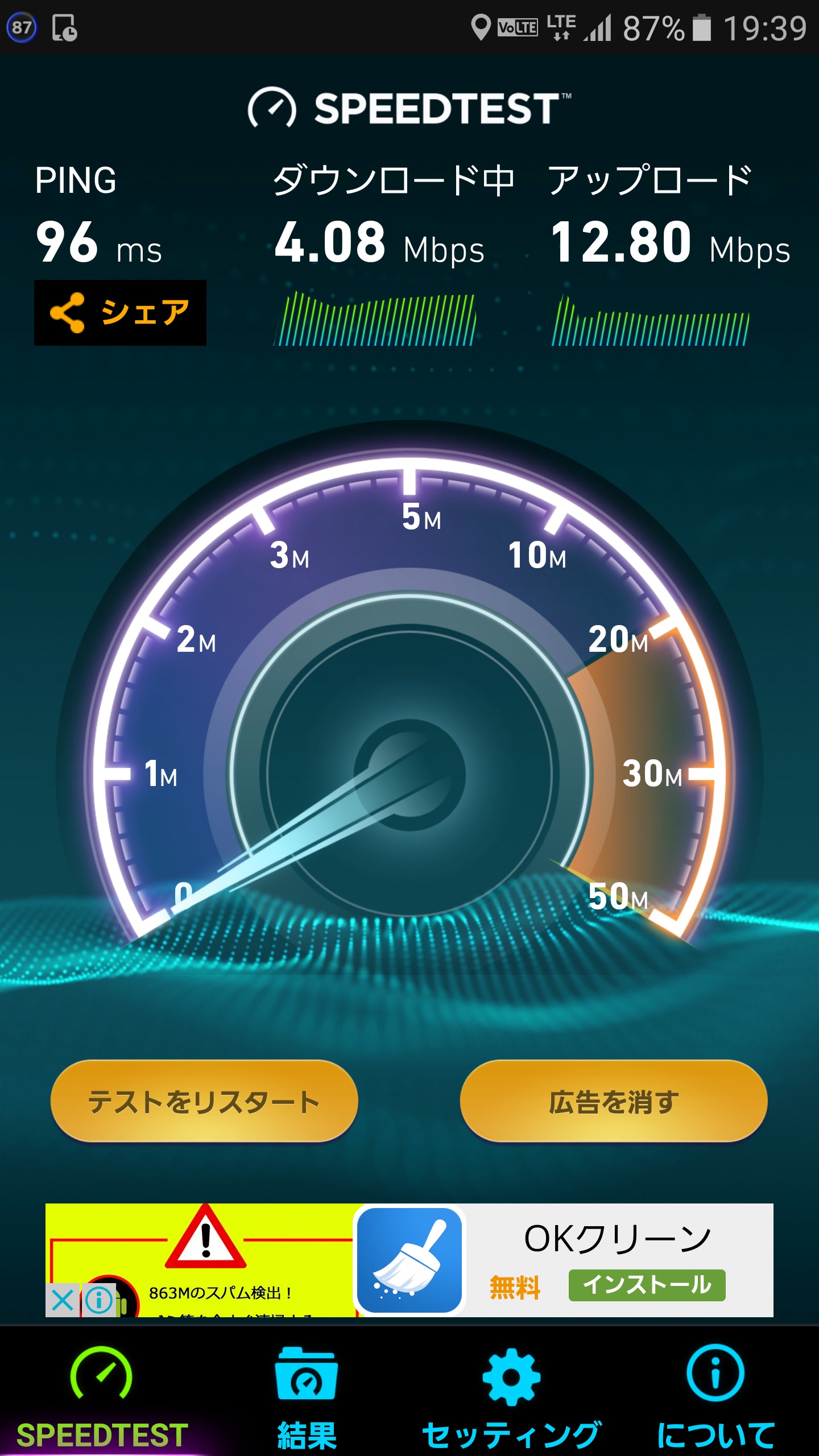Screen dimensions: 819x1456
Task: Close the ad banner with the X
Action: (x=63, y=1300)
